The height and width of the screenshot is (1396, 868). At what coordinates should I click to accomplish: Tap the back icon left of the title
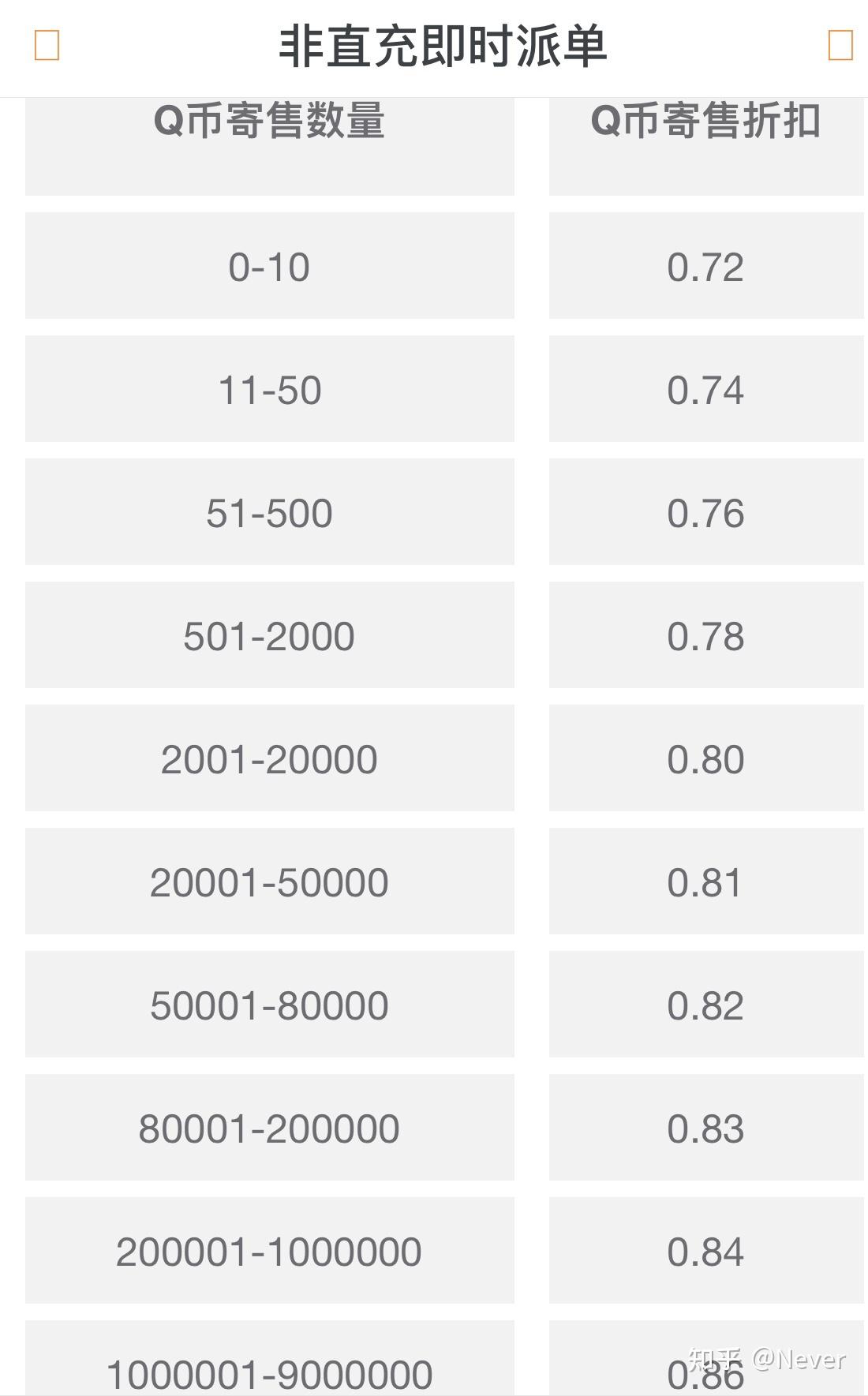click(47, 45)
